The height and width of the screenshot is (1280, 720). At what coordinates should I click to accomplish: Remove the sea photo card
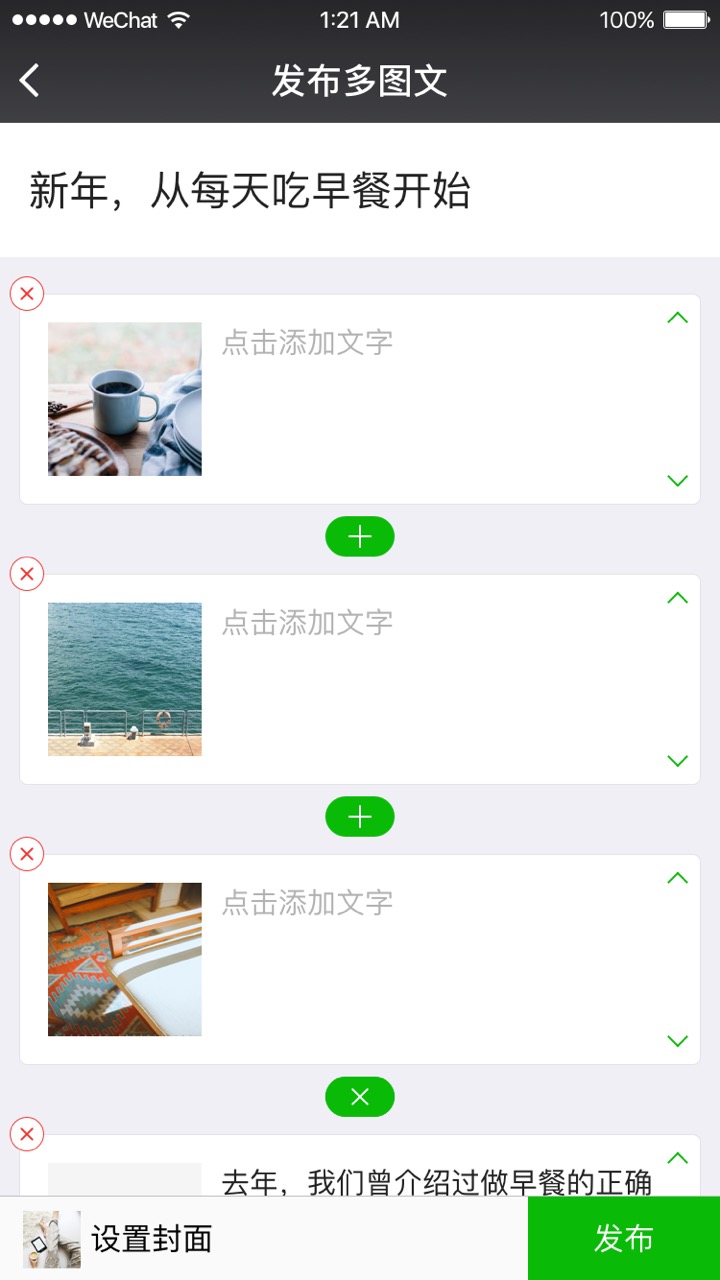click(x=27, y=574)
